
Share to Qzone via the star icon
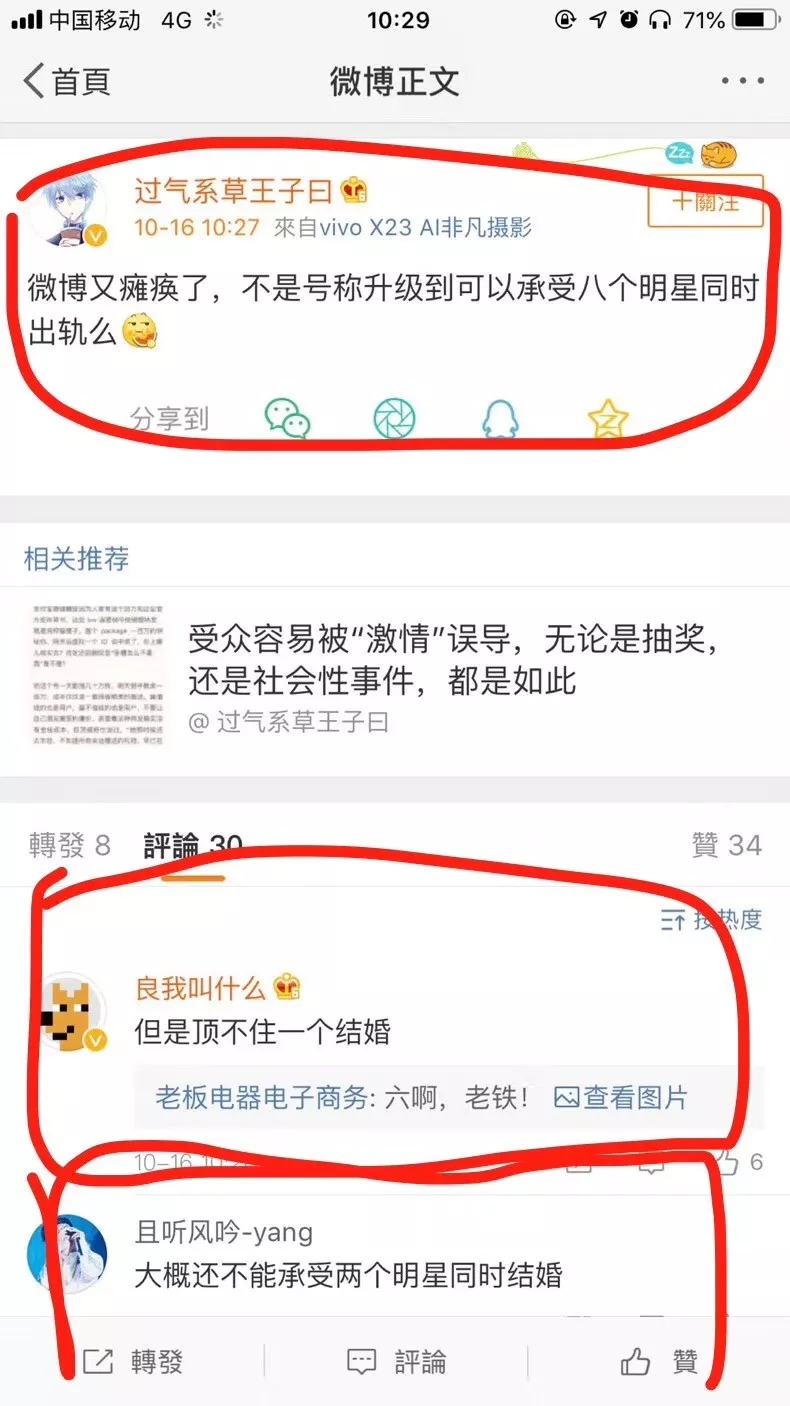pyautogui.click(x=607, y=418)
